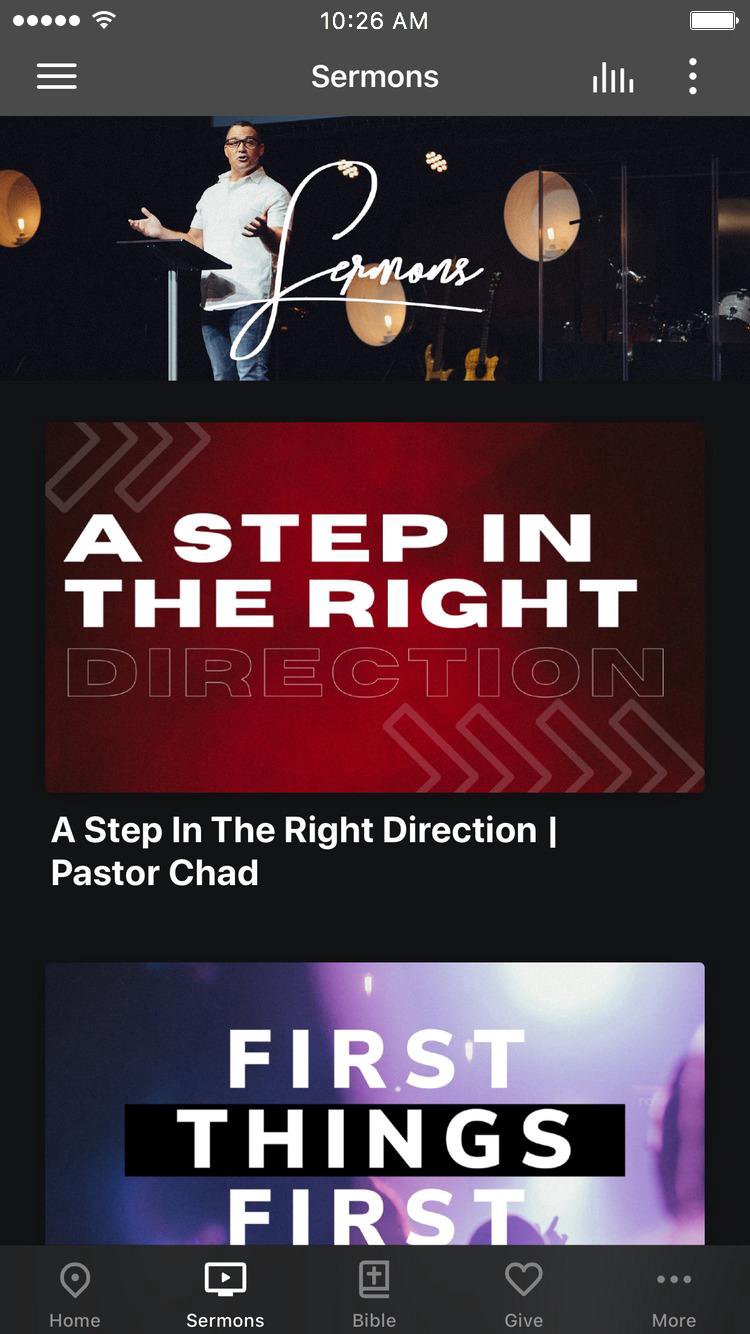Open the First Things First sermon card
Image resolution: width=750 pixels, height=1334 pixels.
(375, 1103)
